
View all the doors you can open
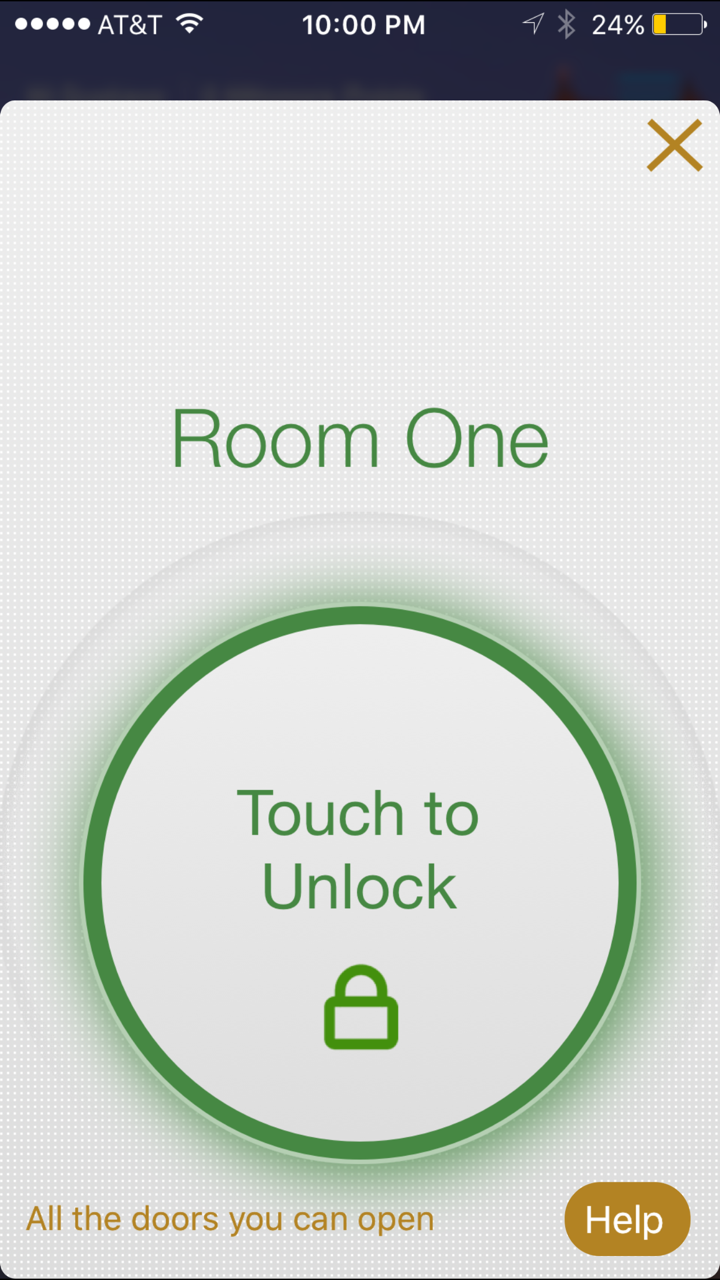pyautogui.click(x=230, y=1220)
